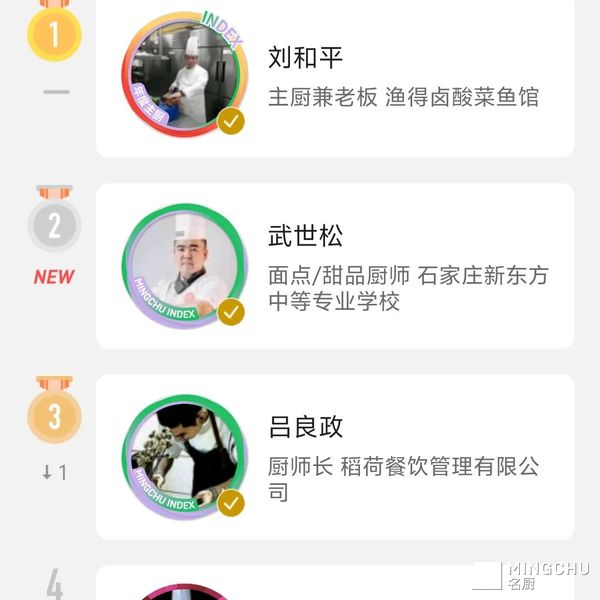Viewport: 600px width, 600px height.
Task: Open 武世松's ranking card
Action: [x=335, y=266]
